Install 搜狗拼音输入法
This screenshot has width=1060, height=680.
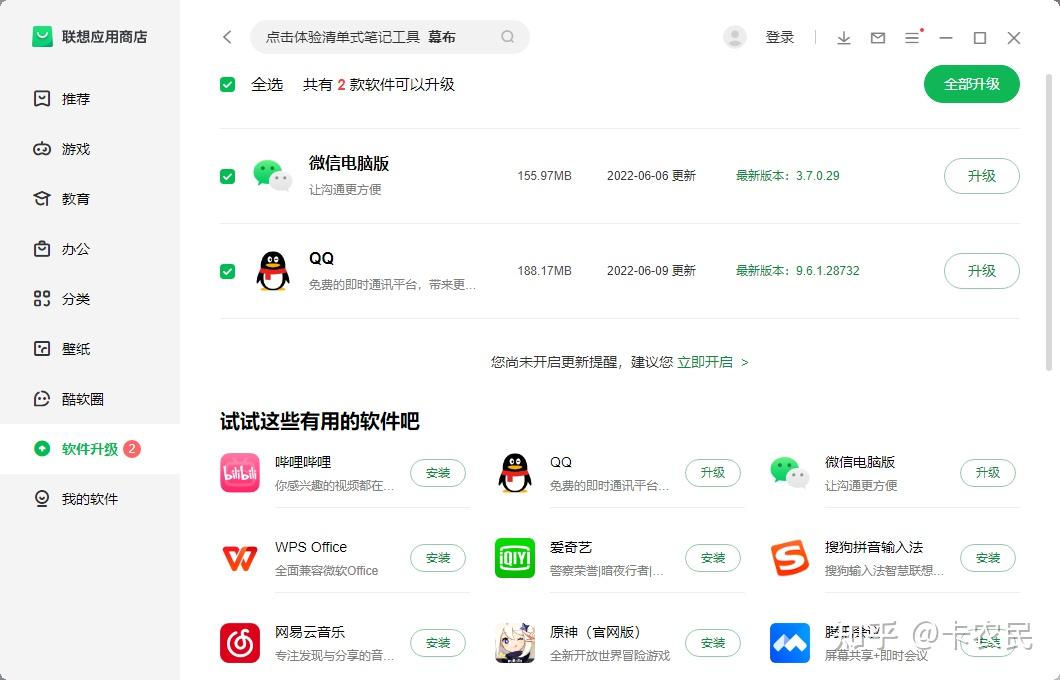988,558
